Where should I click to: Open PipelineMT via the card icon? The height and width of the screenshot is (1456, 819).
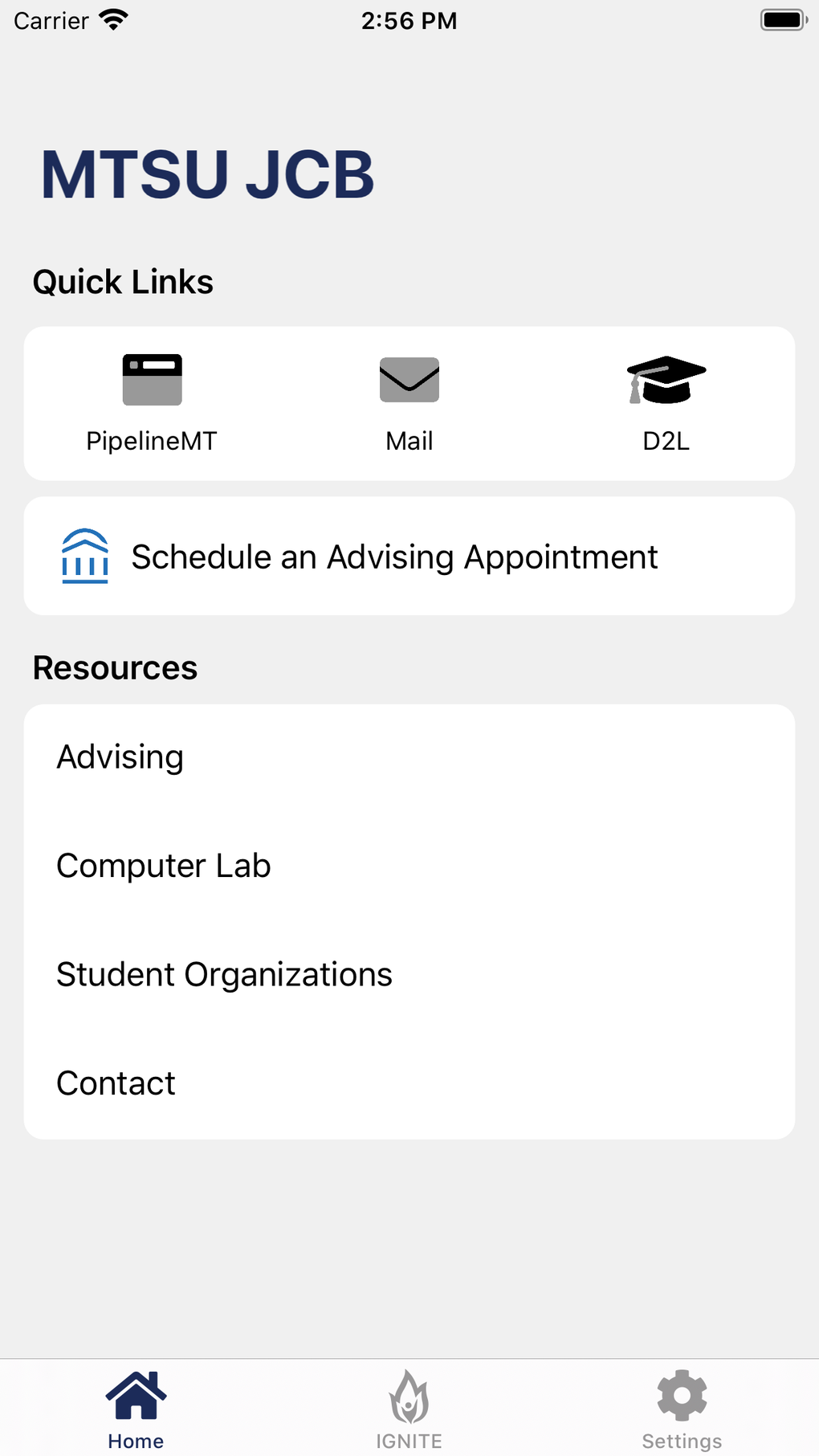[x=153, y=379]
